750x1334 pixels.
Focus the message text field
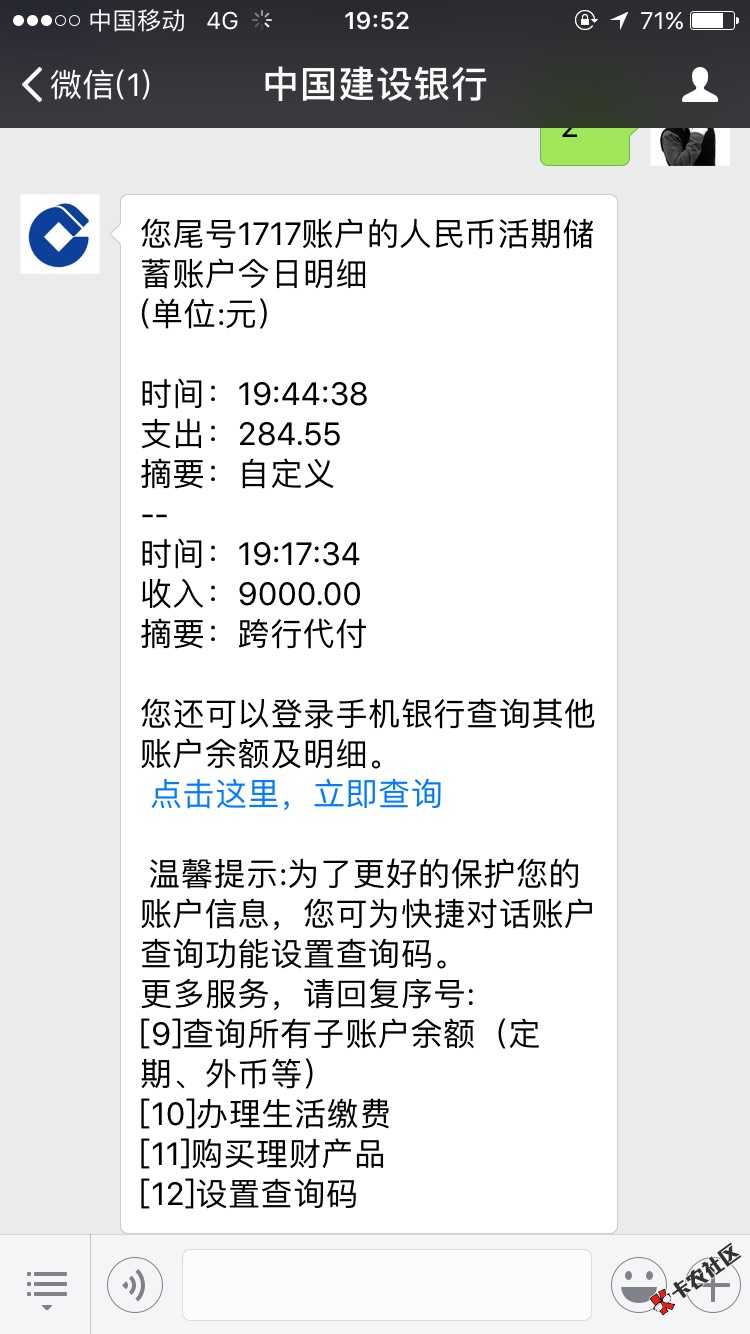click(x=386, y=1286)
